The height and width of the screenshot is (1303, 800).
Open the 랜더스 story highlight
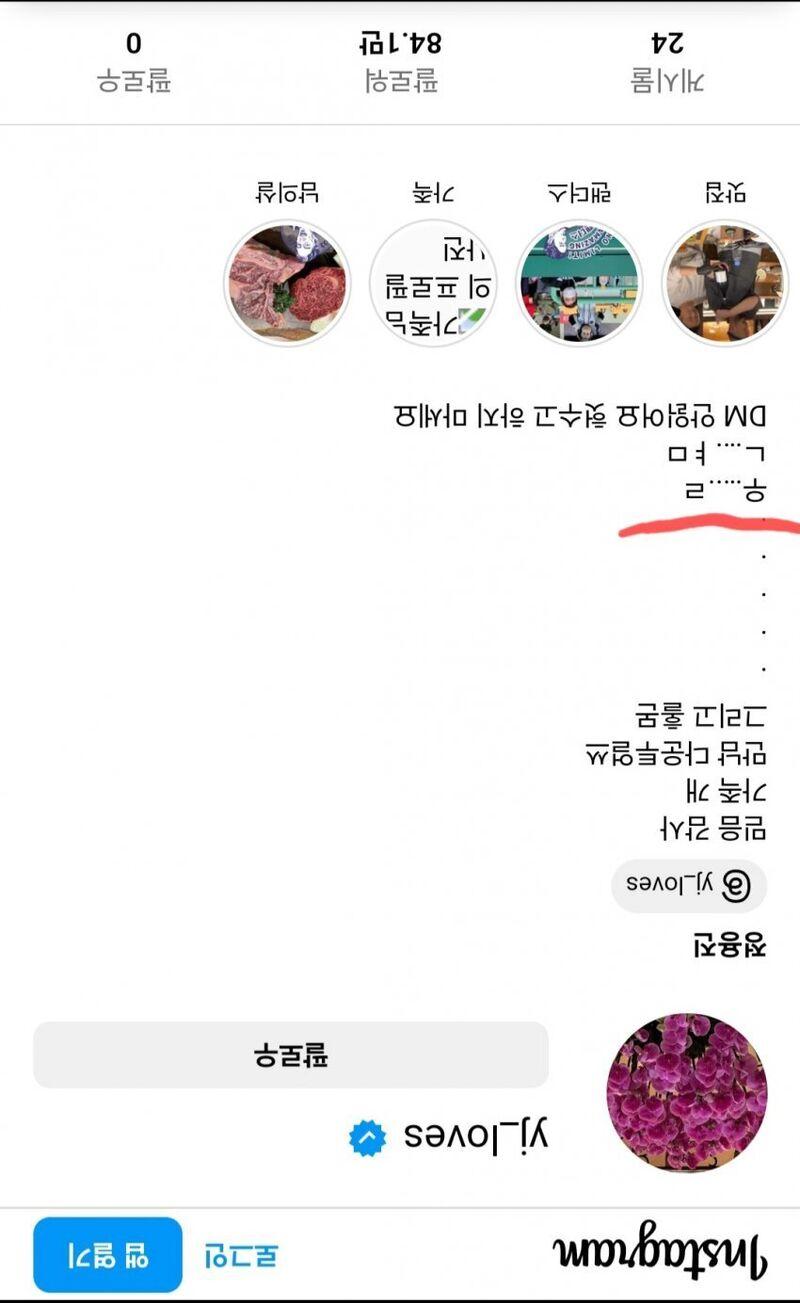coord(579,283)
